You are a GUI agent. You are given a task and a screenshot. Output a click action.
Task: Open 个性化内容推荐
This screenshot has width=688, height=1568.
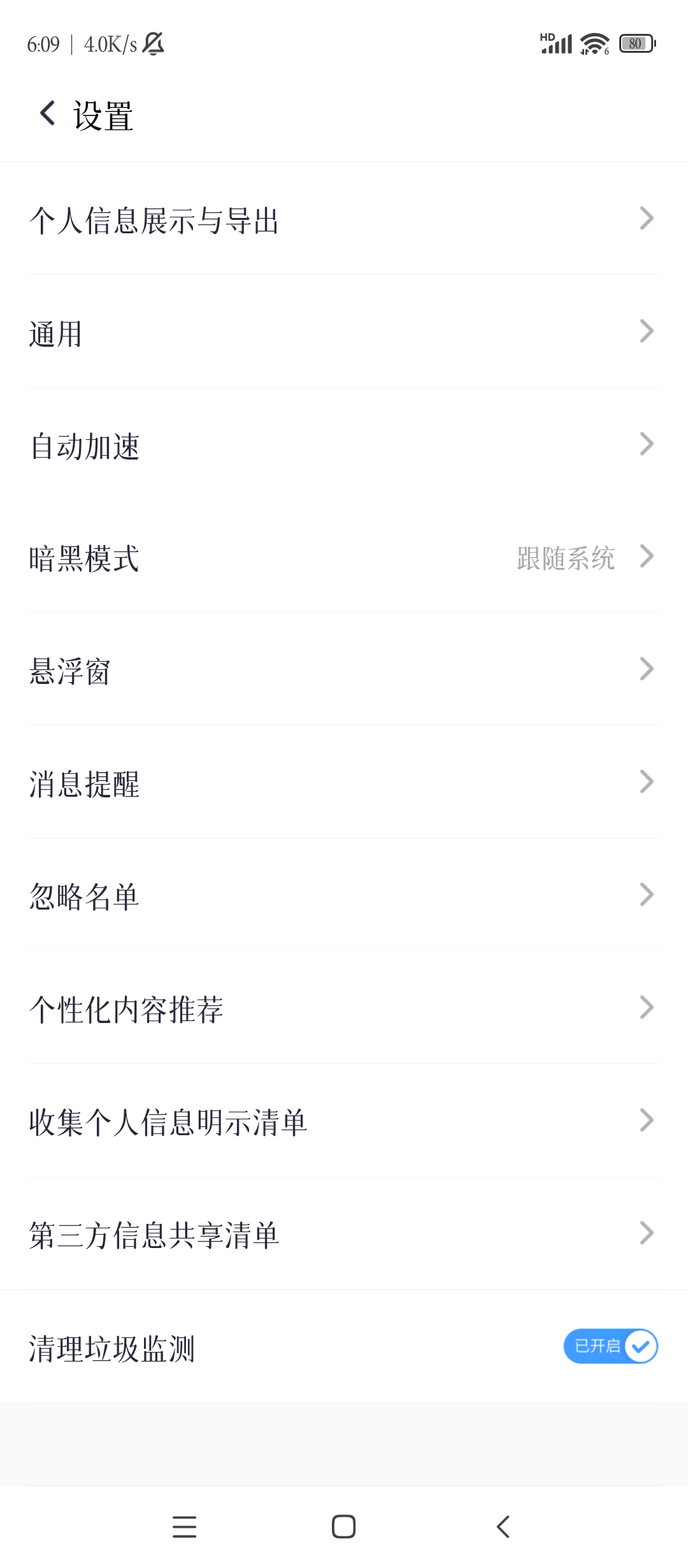click(344, 1009)
